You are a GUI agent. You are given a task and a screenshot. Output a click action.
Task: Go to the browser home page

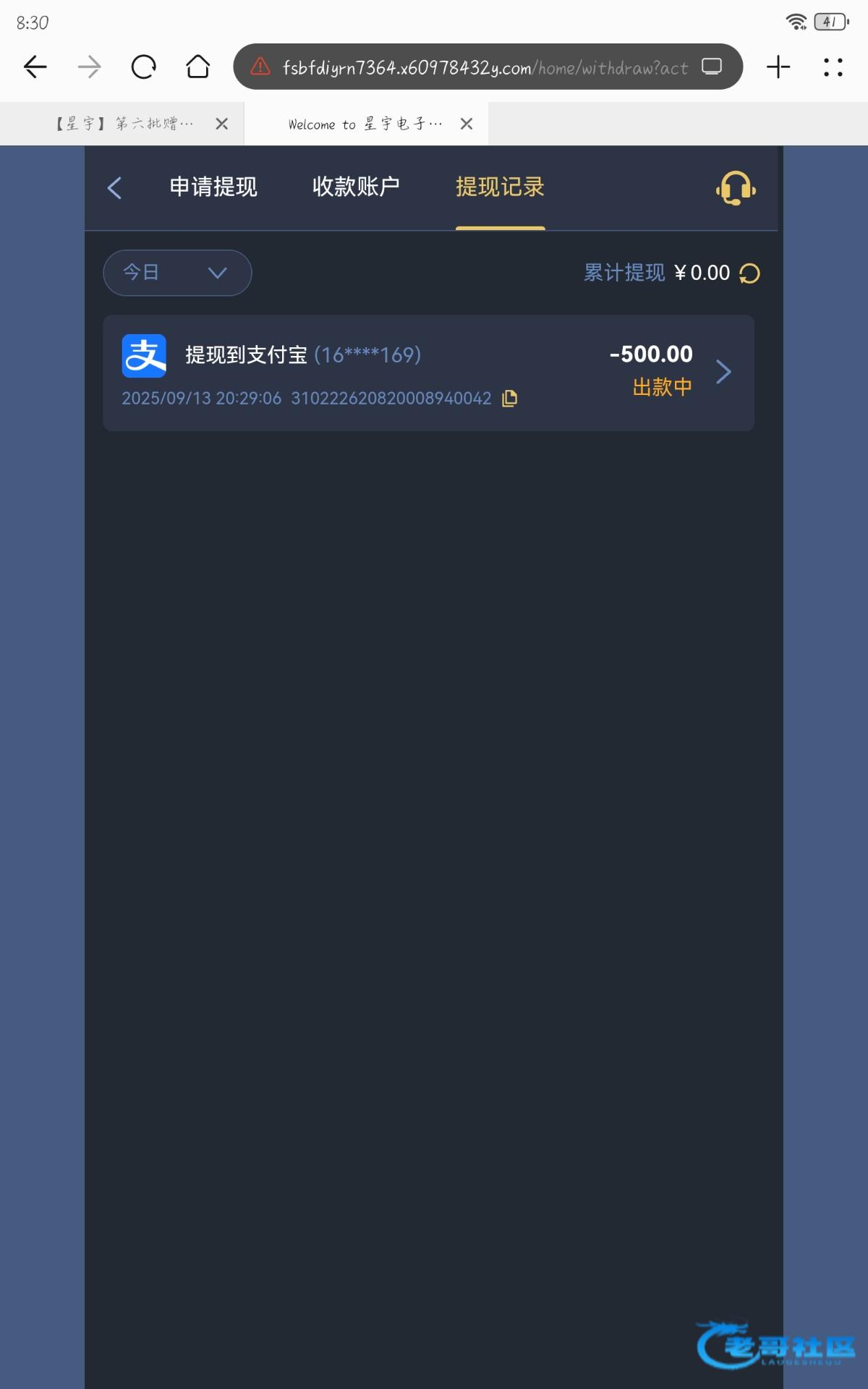(x=197, y=67)
